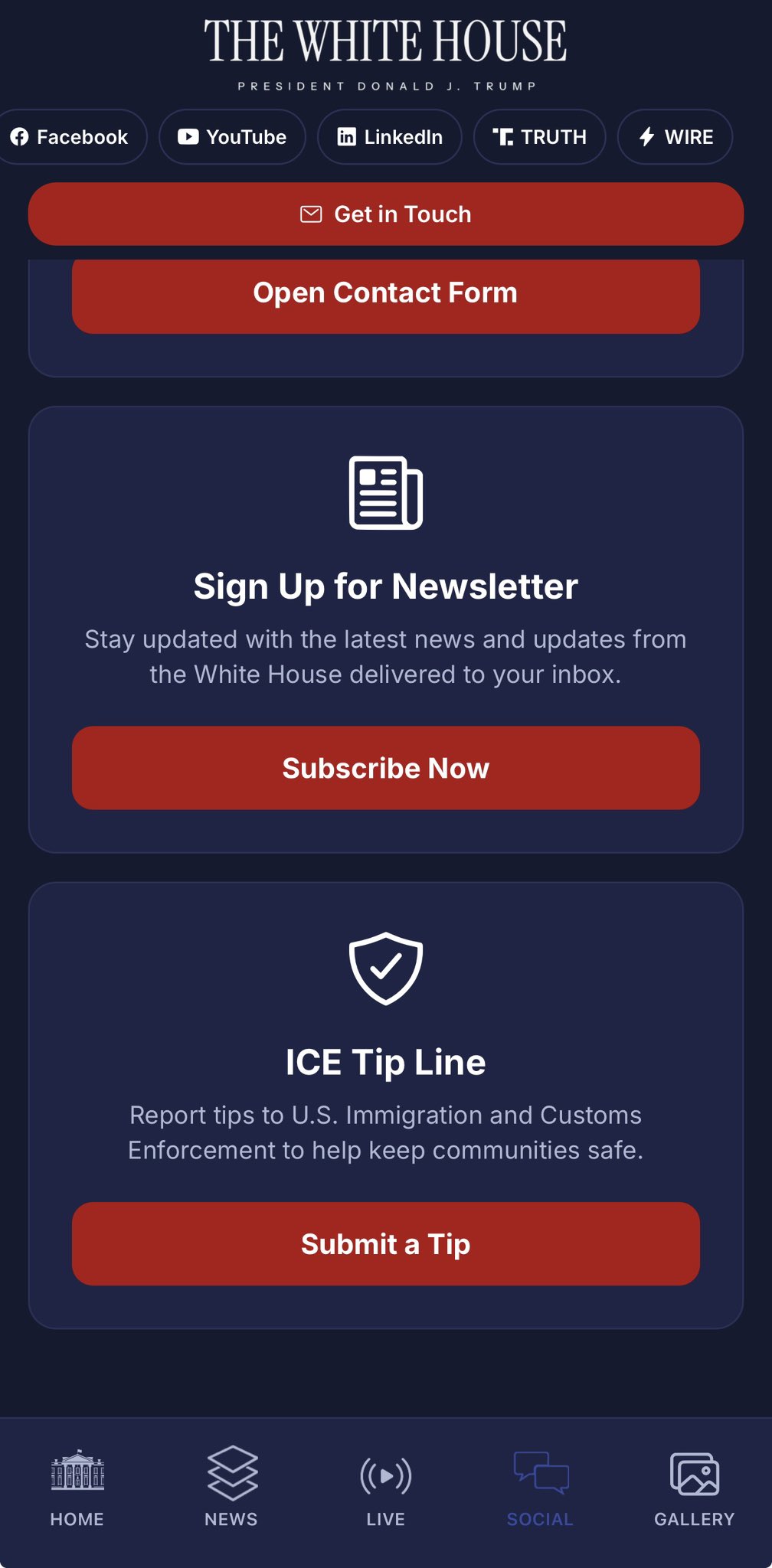Screen dimensions: 772x1568
Task: Open the Facebook social chip
Action: tap(69, 137)
